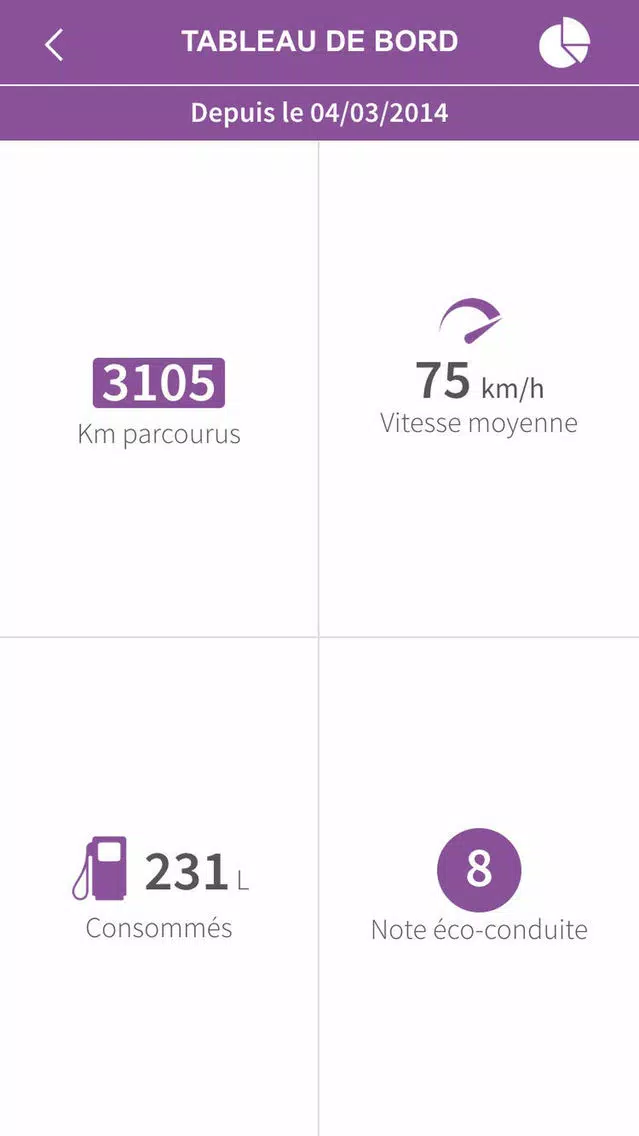
Task: View the Consommés fuel tile
Action: point(159,887)
